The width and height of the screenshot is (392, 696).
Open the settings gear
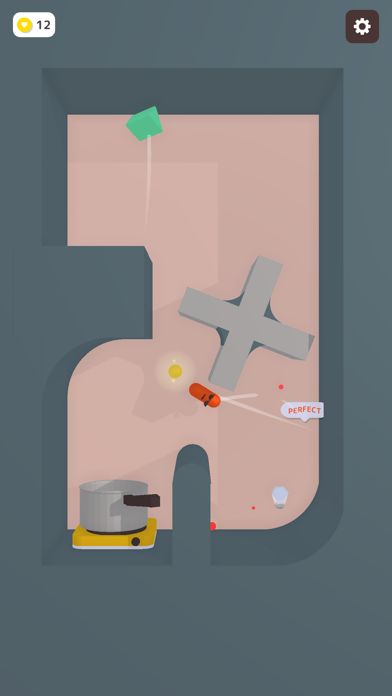click(362, 27)
